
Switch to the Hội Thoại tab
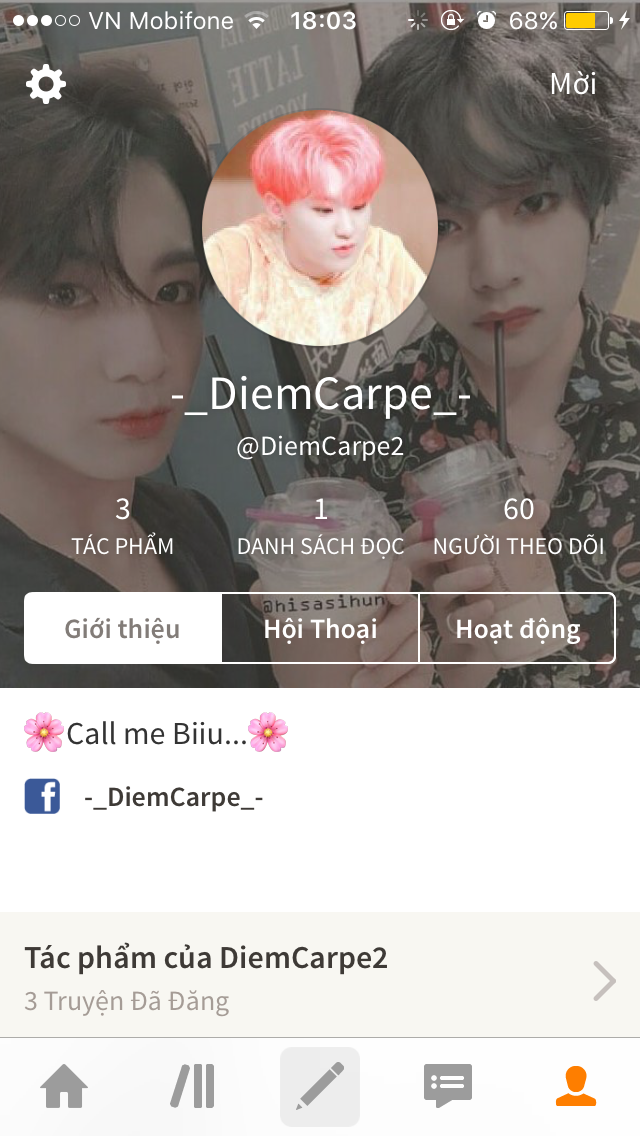[x=320, y=629]
